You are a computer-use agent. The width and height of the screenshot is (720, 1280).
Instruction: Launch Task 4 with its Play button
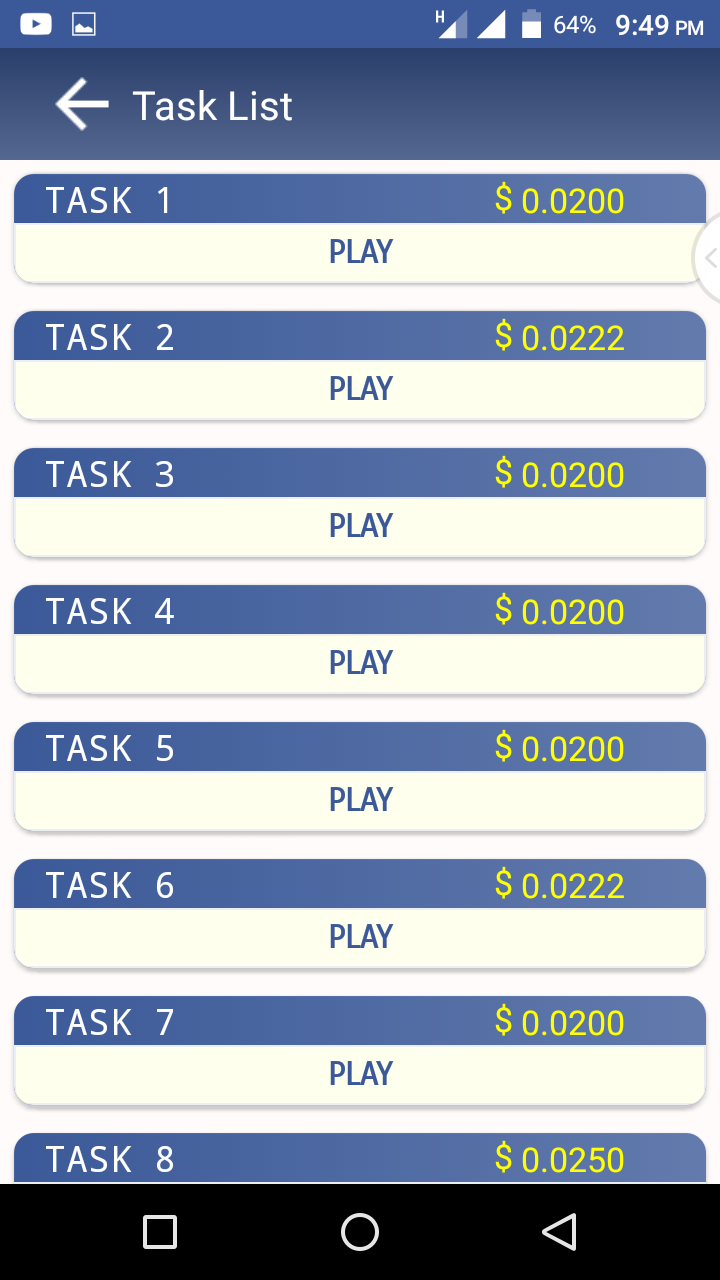[x=360, y=663]
